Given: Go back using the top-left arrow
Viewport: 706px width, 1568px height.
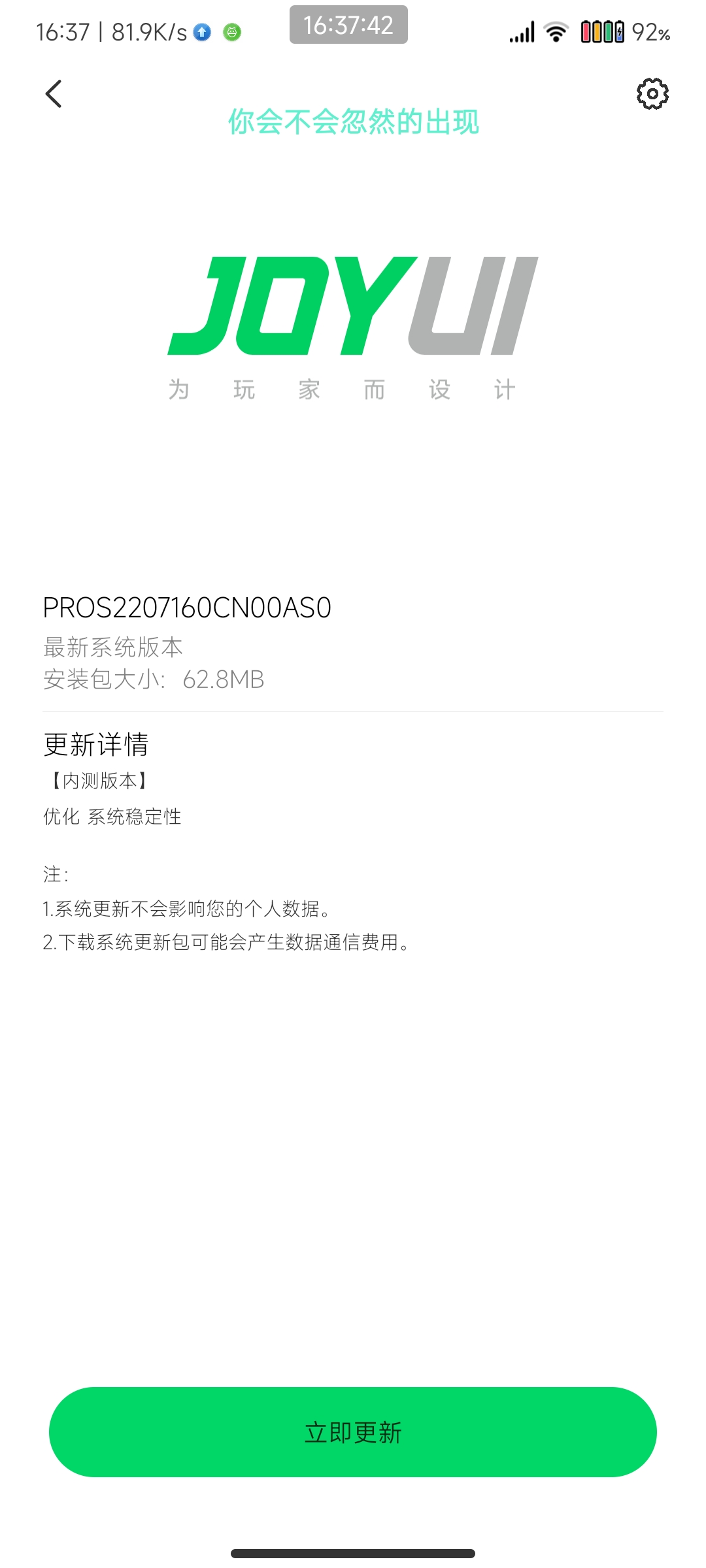Looking at the screenshot, I should (54, 94).
